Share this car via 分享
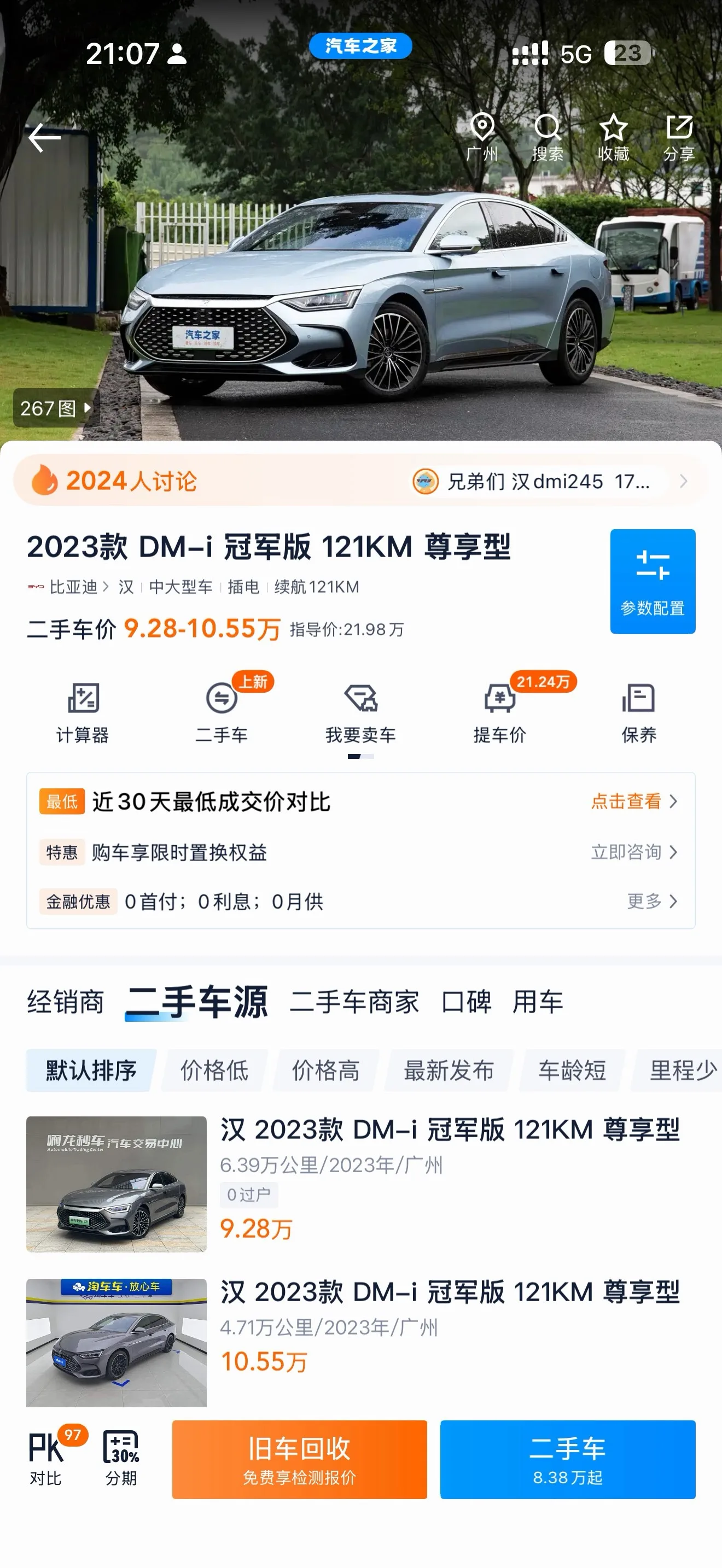The height and width of the screenshot is (1568, 722). pos(679,138)
